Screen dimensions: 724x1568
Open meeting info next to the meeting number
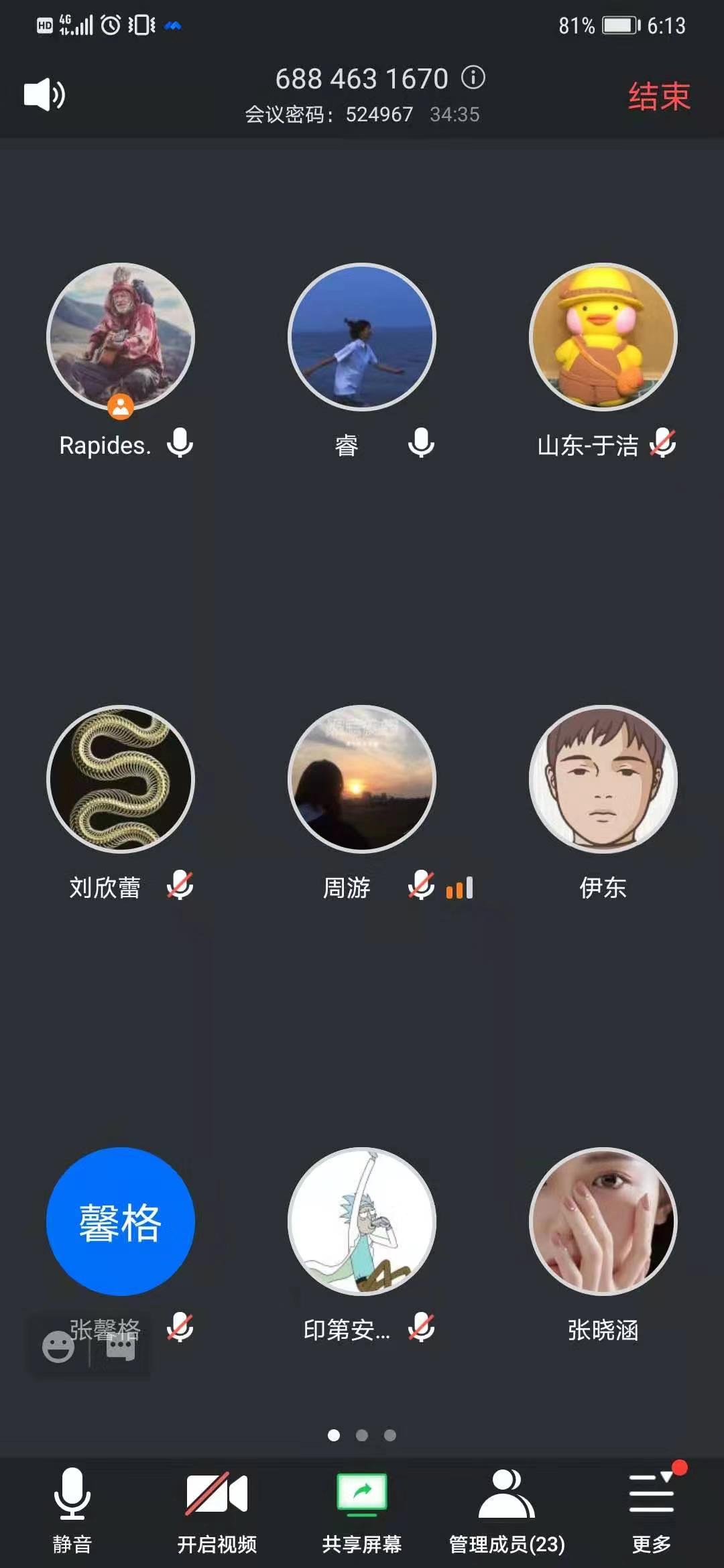click(473, 78)
